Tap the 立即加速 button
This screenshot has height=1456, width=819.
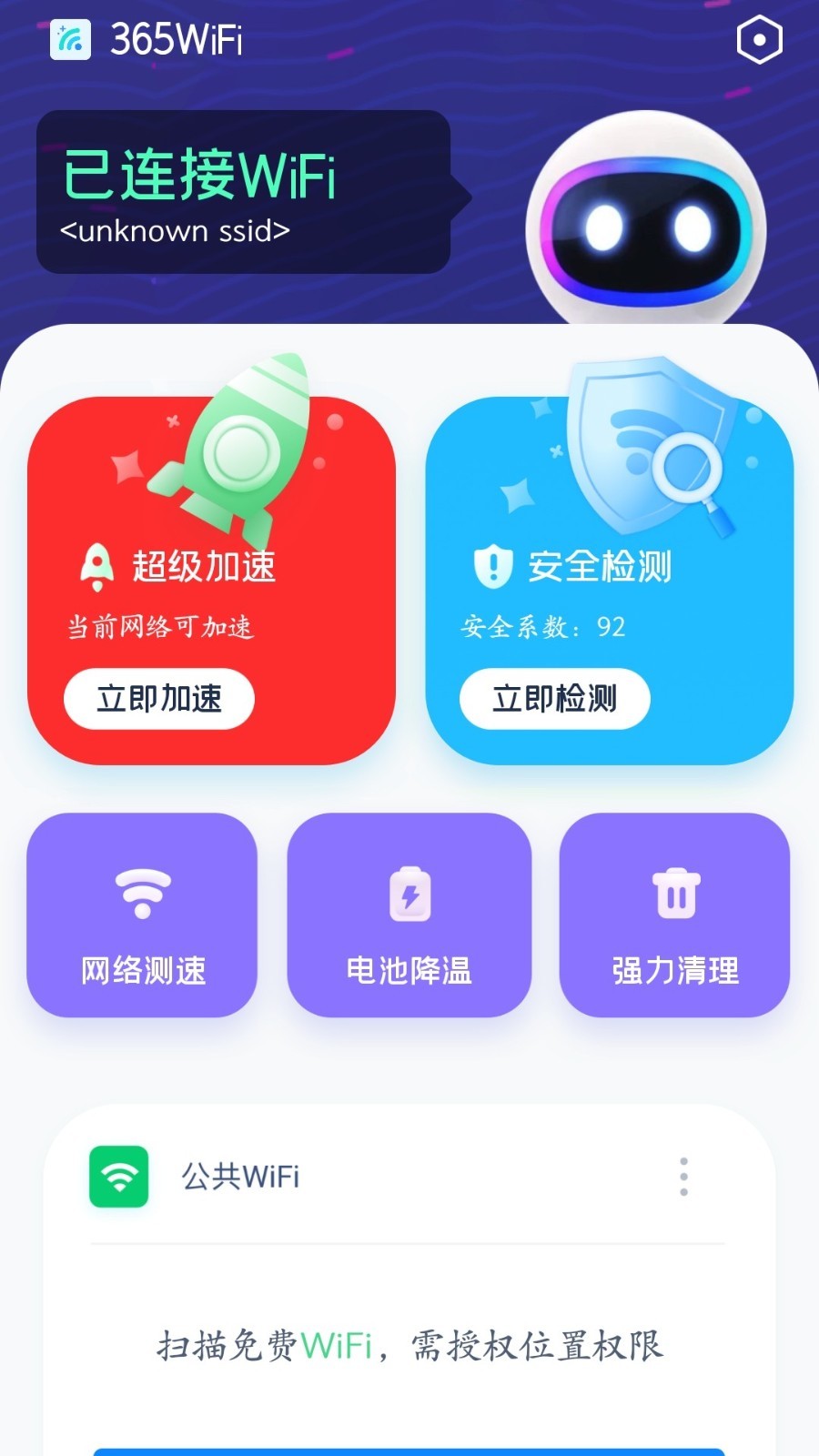coord(159,699)
